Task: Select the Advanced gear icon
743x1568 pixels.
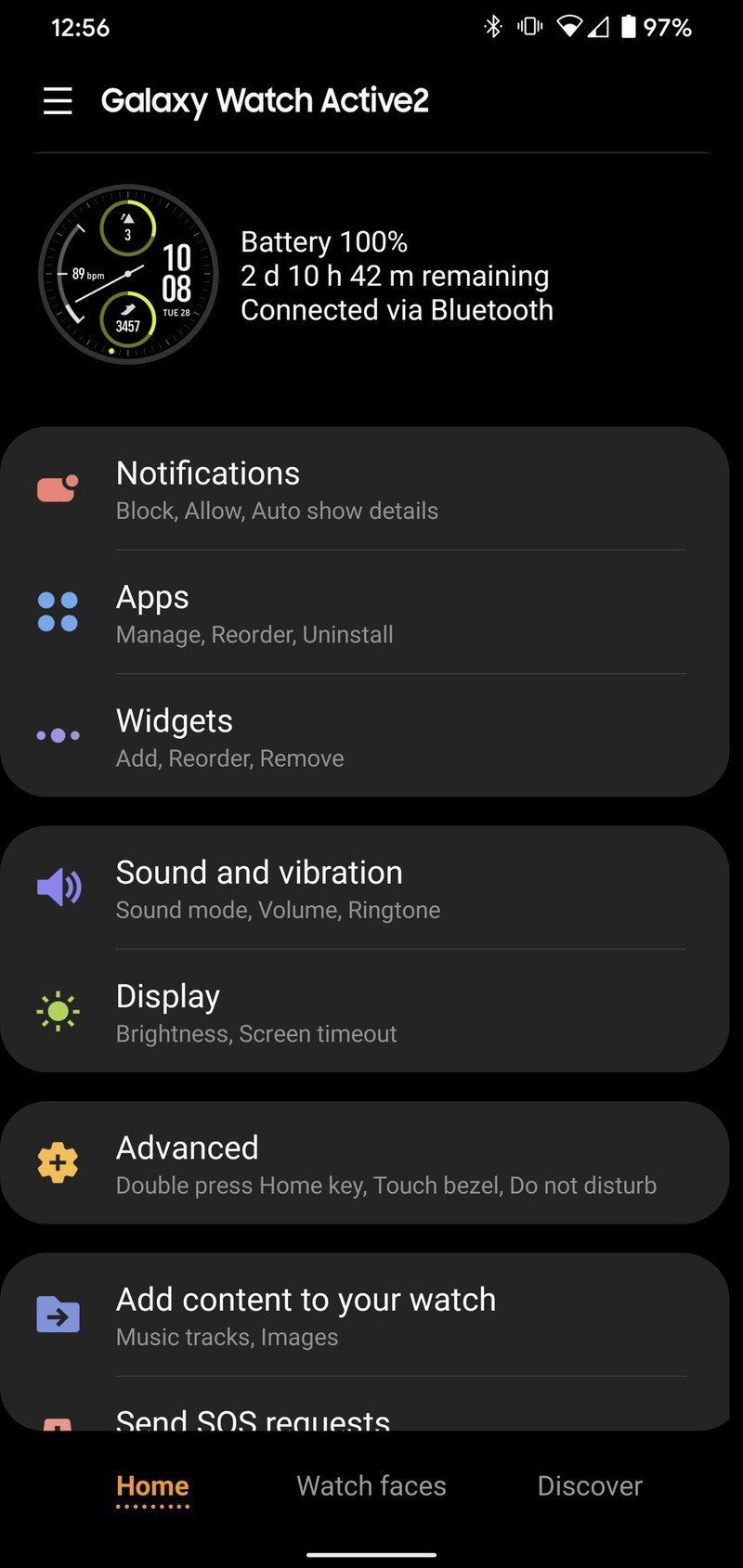Action: pos(58,1162)
